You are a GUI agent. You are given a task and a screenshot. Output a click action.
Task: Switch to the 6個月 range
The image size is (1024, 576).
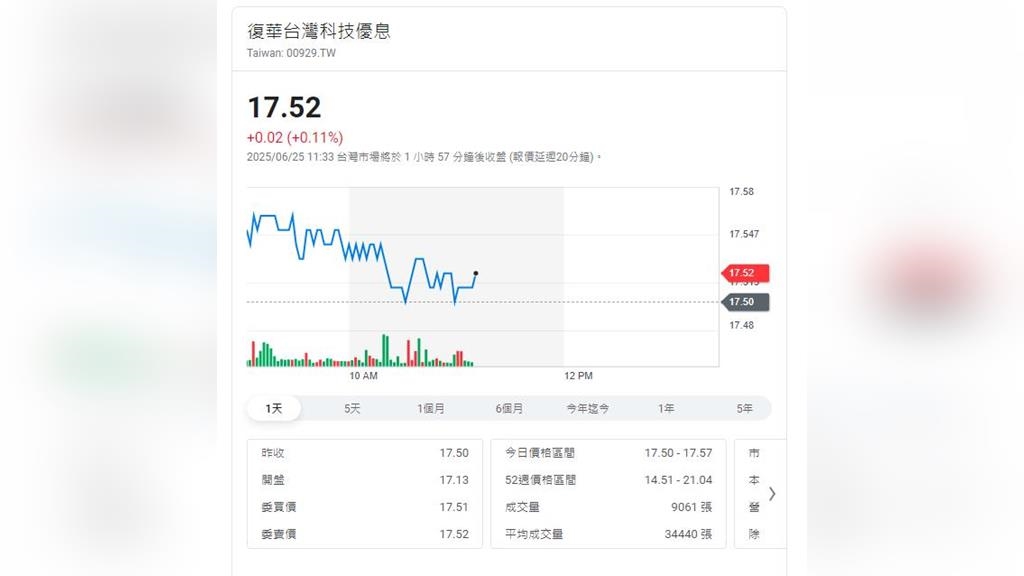[509, 408]
